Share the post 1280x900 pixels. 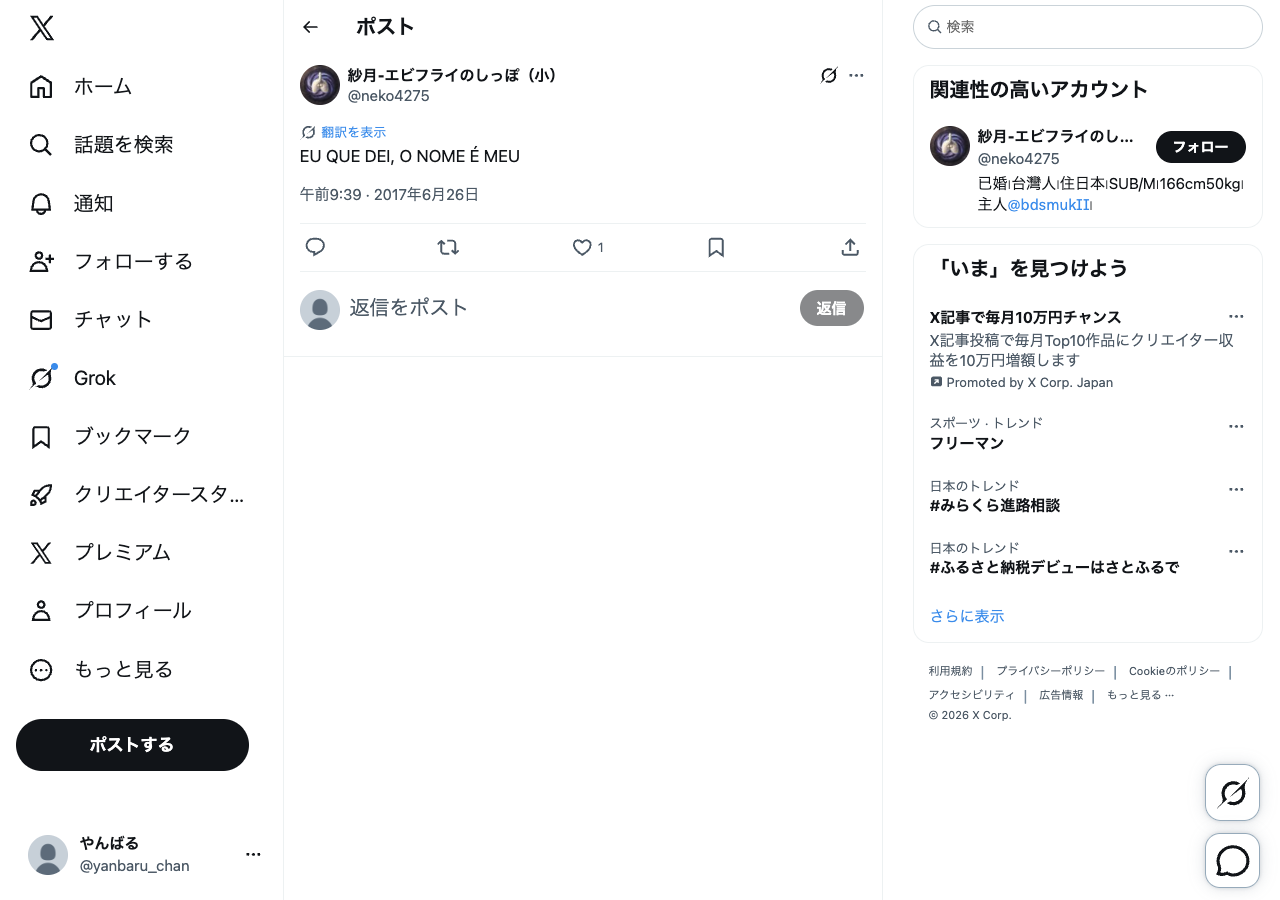(x=850, y=247)
